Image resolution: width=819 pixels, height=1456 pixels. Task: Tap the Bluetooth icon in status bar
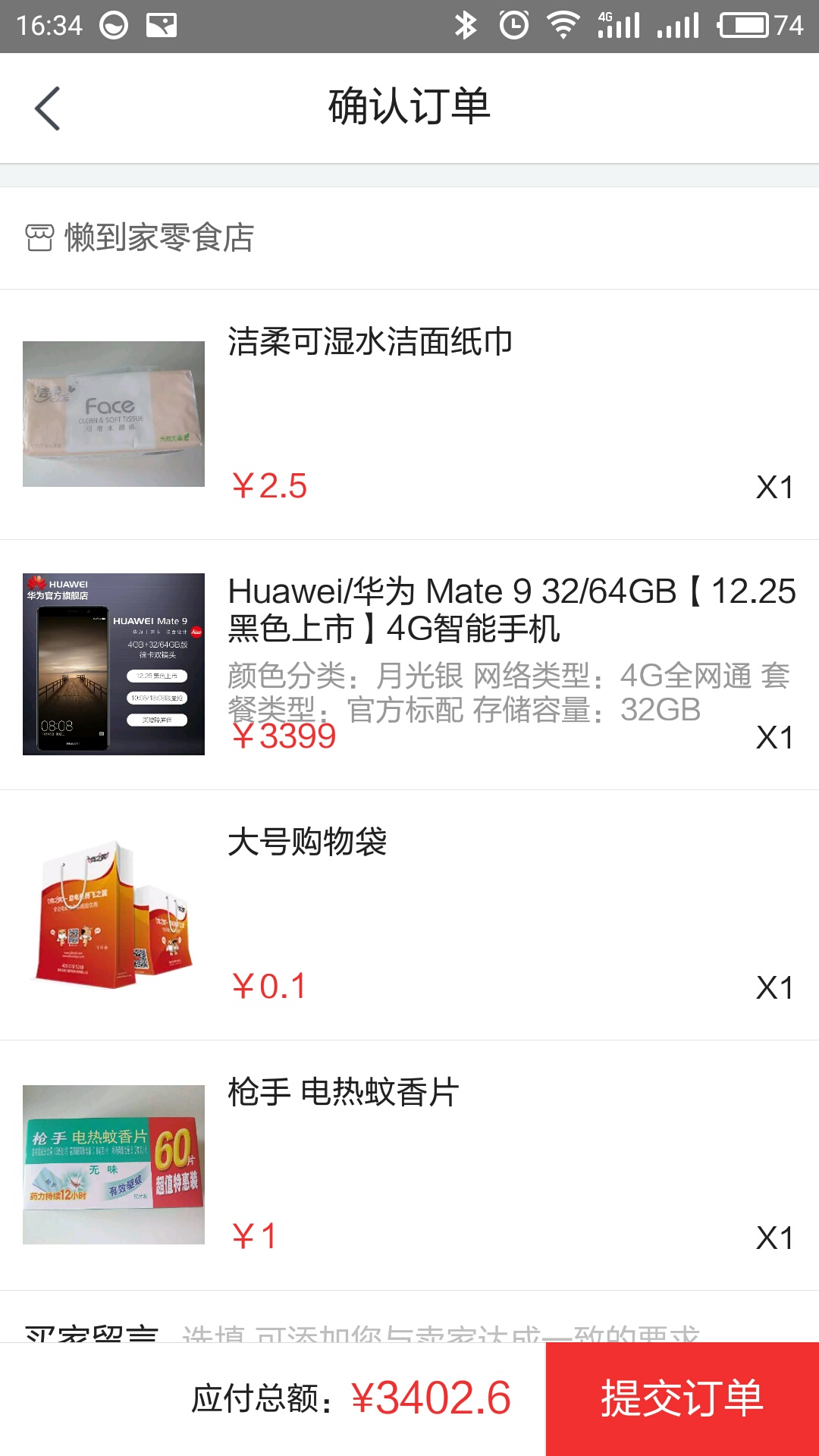point(466,24)
